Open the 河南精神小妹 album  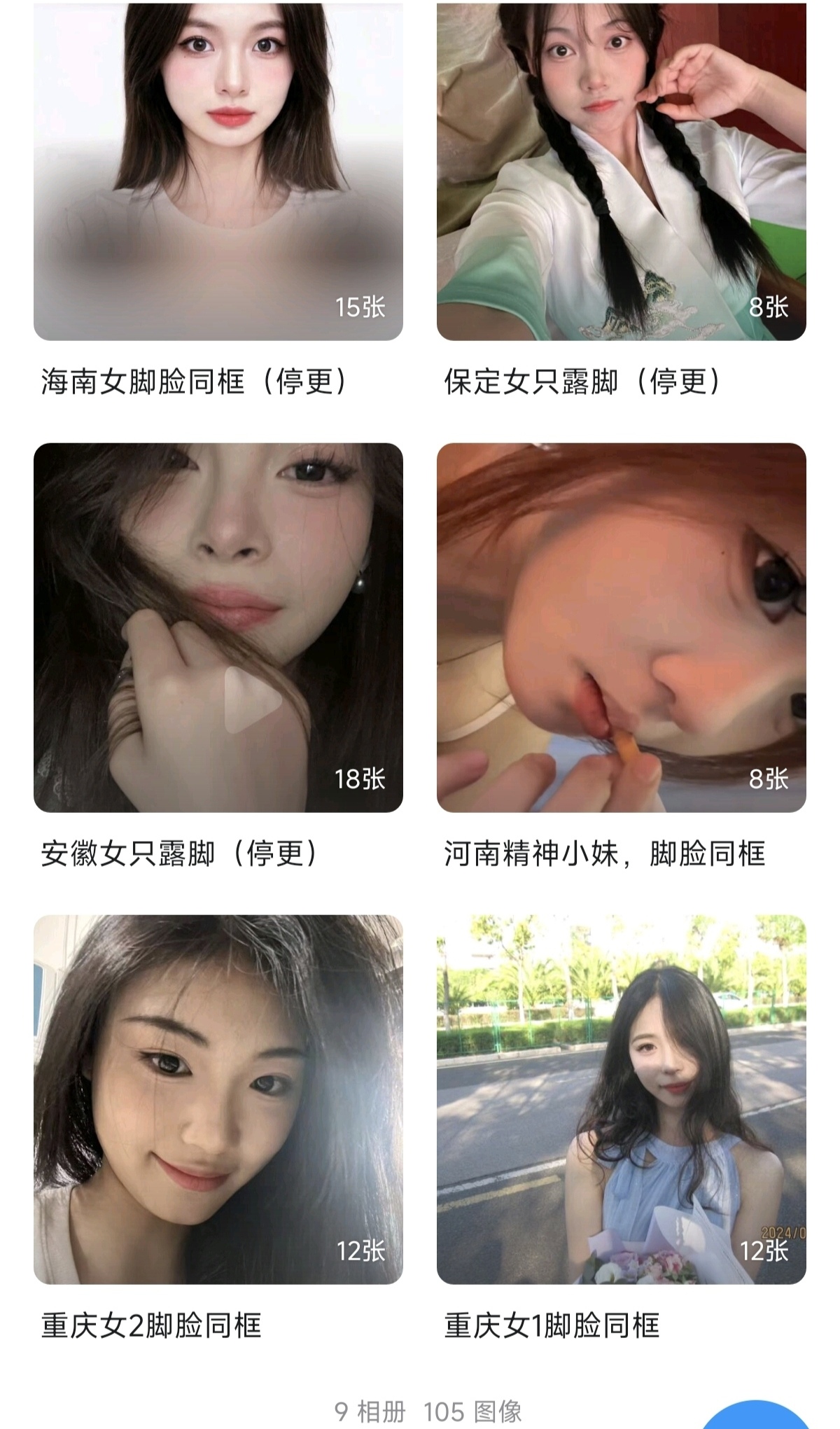[621, 627]
